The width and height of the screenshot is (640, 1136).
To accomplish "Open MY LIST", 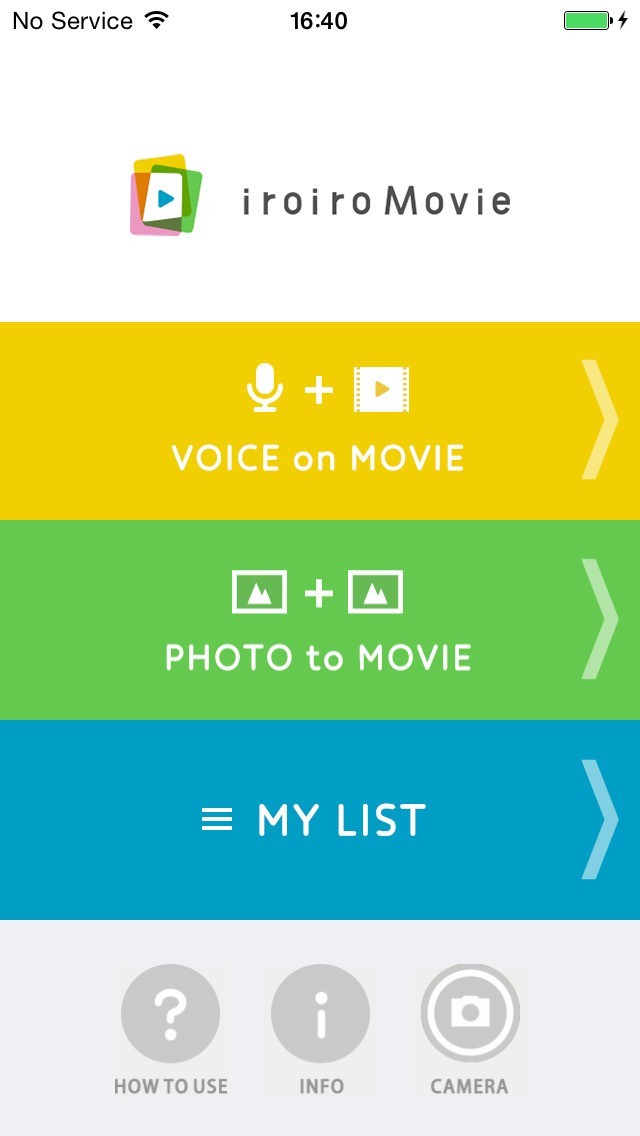I will 320,820.
